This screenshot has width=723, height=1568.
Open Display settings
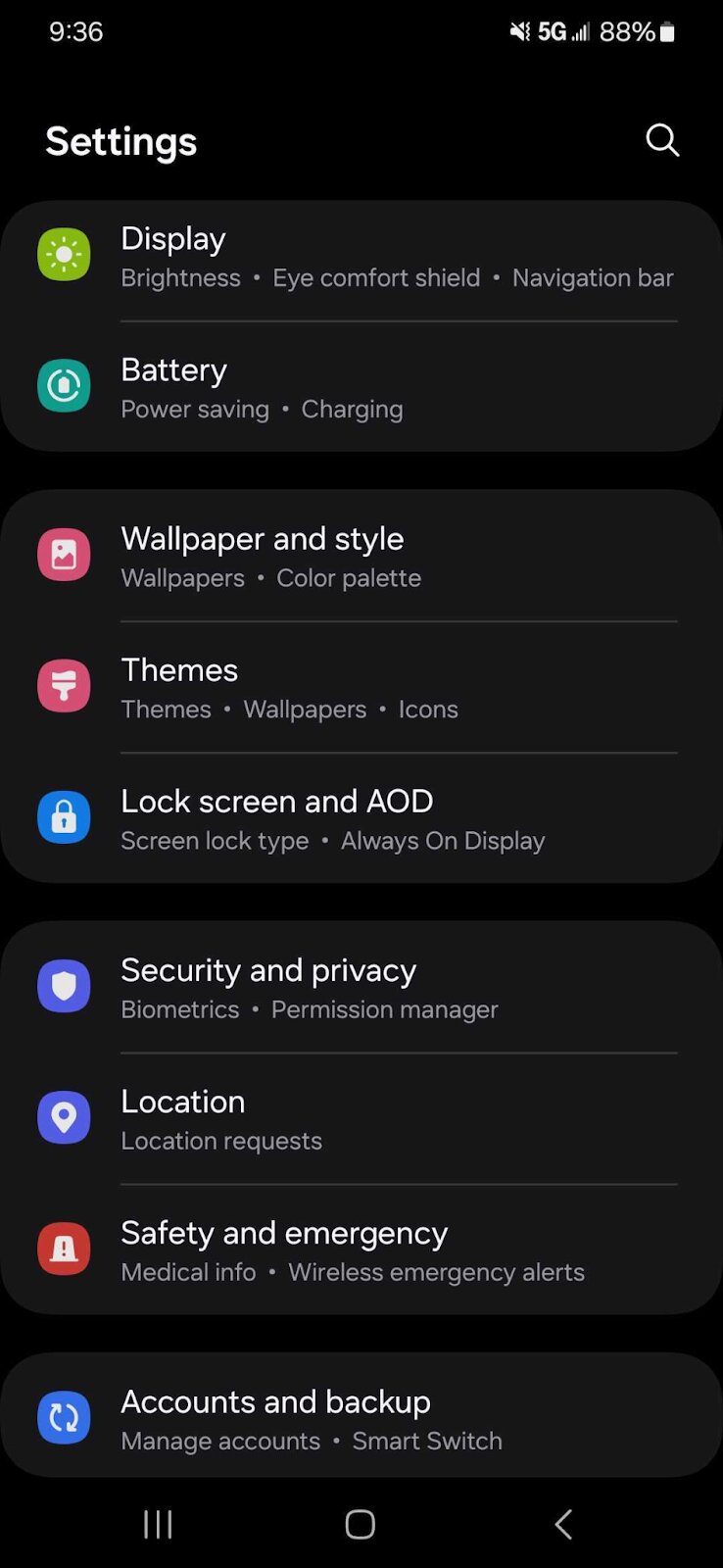[x=361, y=257]
